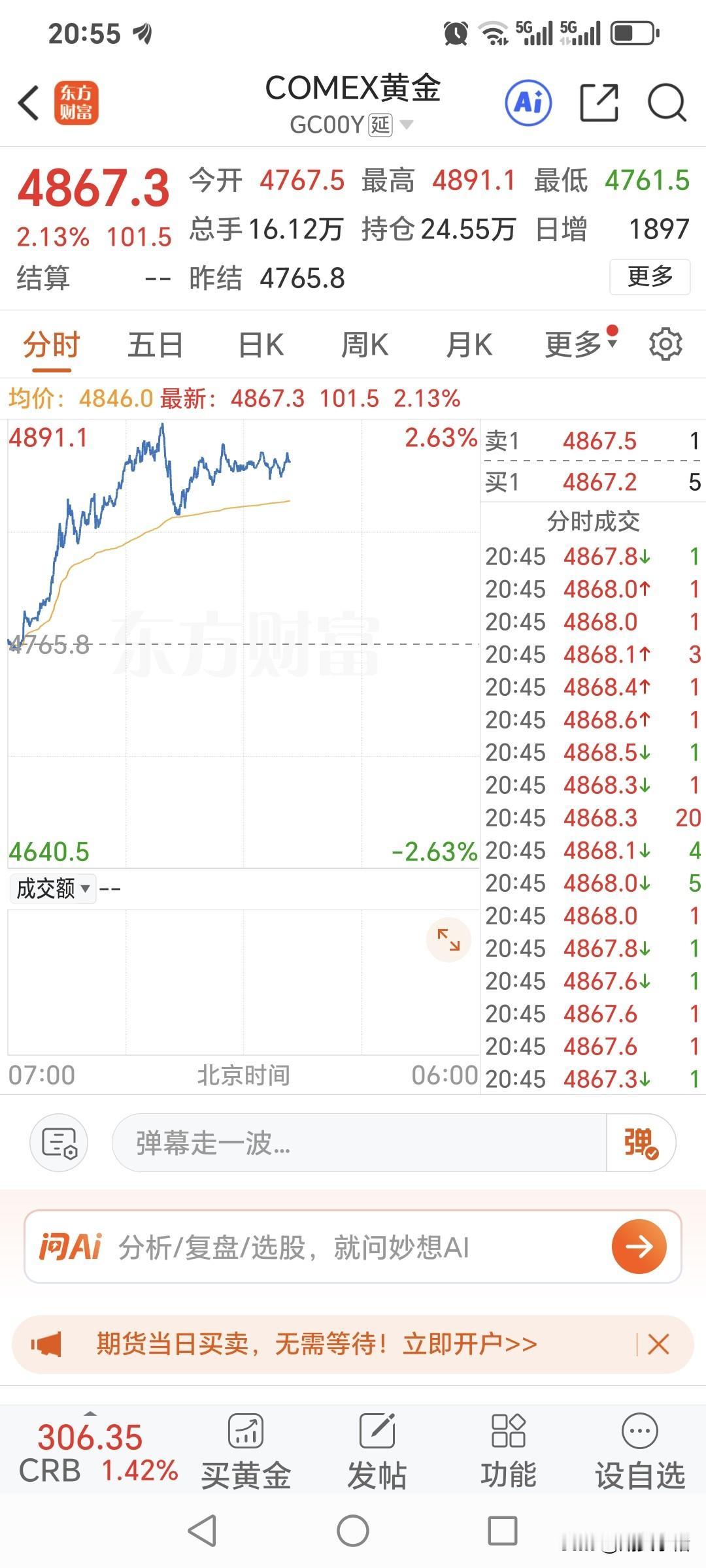This screenshot has height=1568, width=706.
Task: Tap the 更多 button for more quote details
Action: [x=649, y=277]
